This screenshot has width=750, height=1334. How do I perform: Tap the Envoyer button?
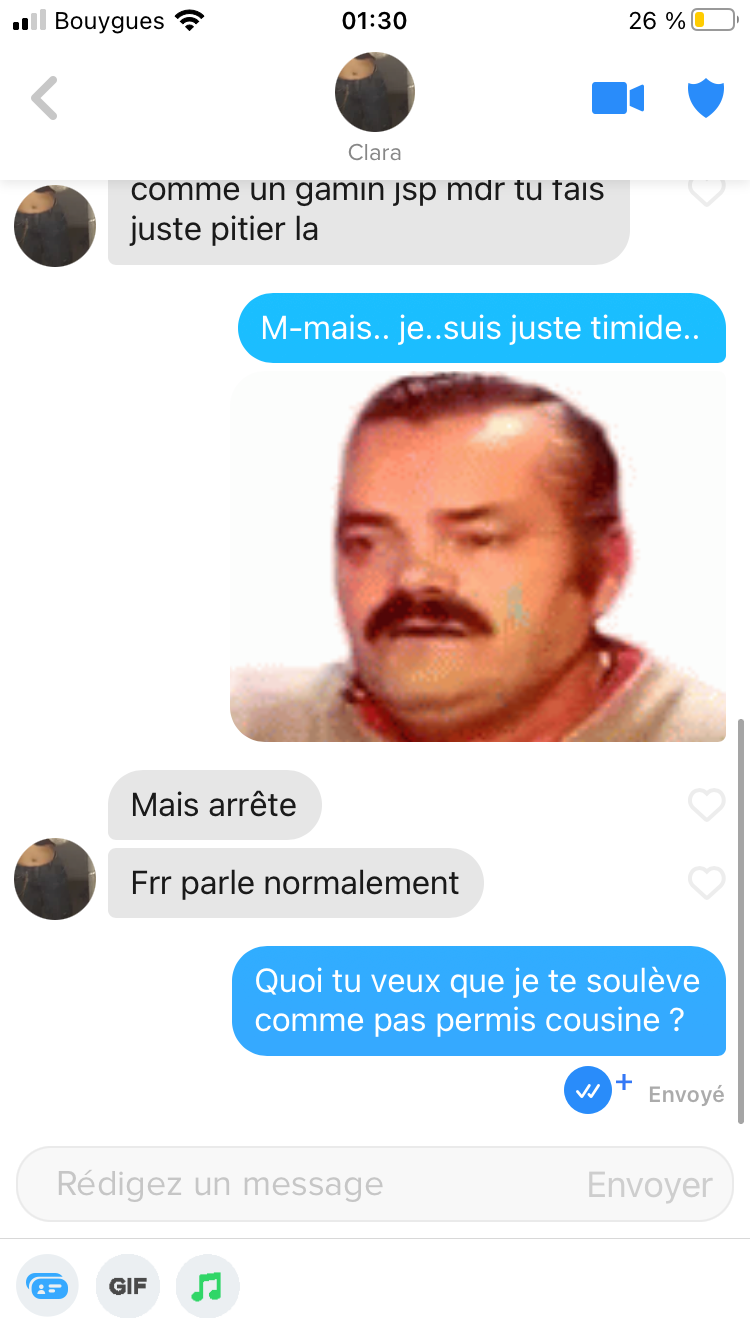click(649, 1184)
